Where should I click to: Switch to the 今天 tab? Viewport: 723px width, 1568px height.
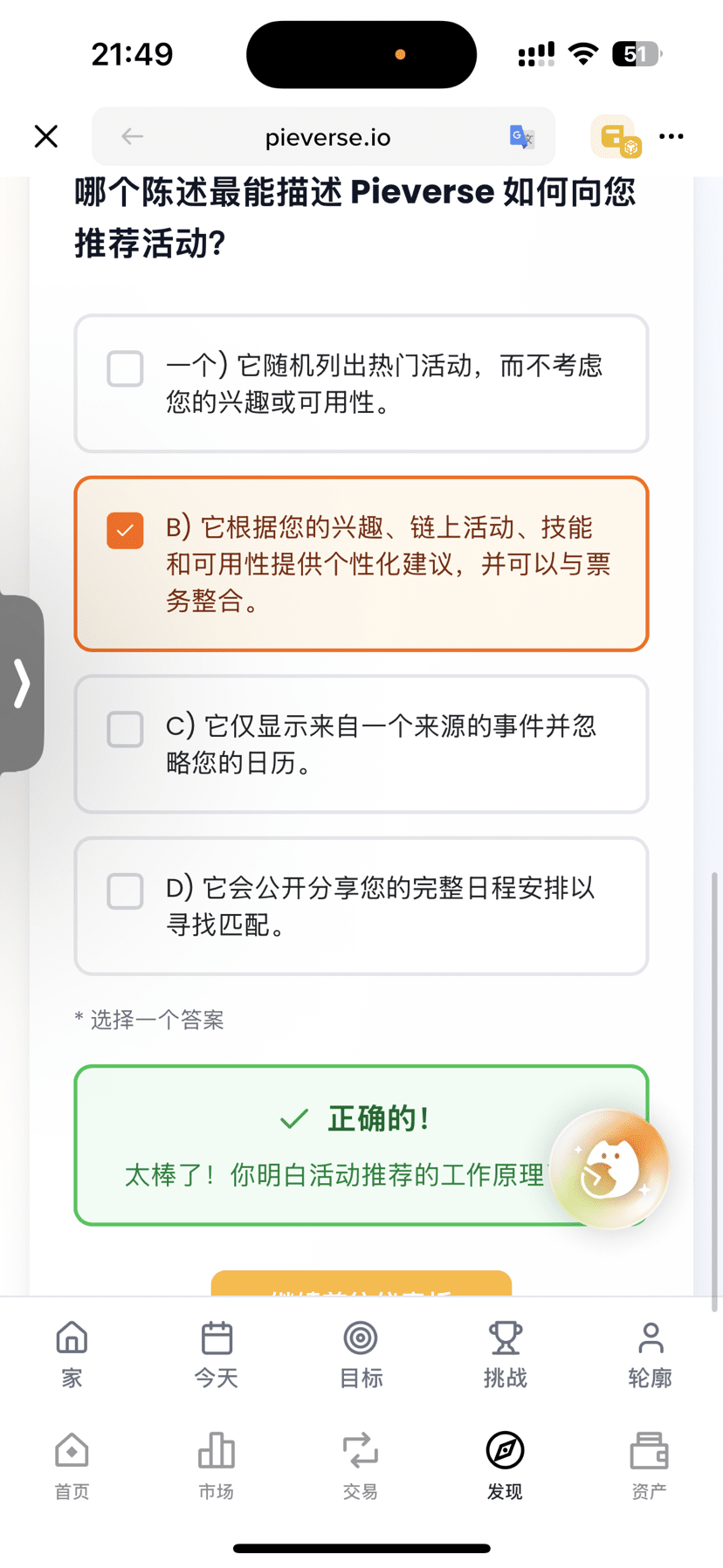point(217,1354)
